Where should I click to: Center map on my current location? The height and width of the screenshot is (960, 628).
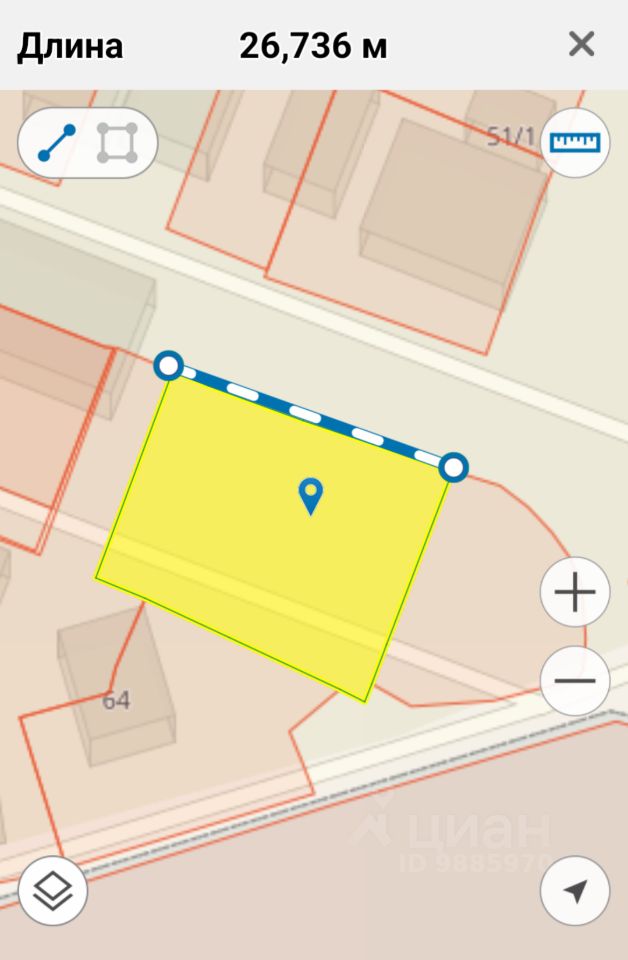(x=574, y=890)
